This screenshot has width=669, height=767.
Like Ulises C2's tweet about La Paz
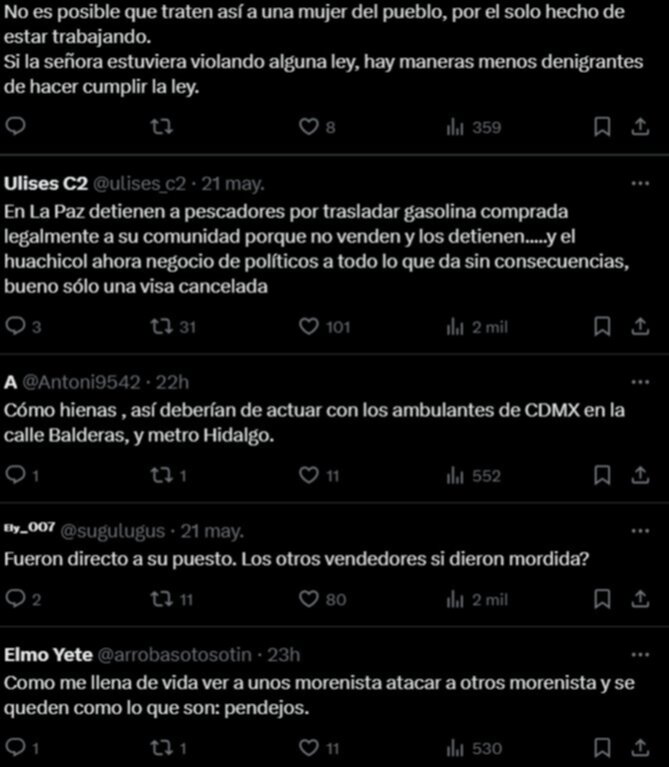309,326
